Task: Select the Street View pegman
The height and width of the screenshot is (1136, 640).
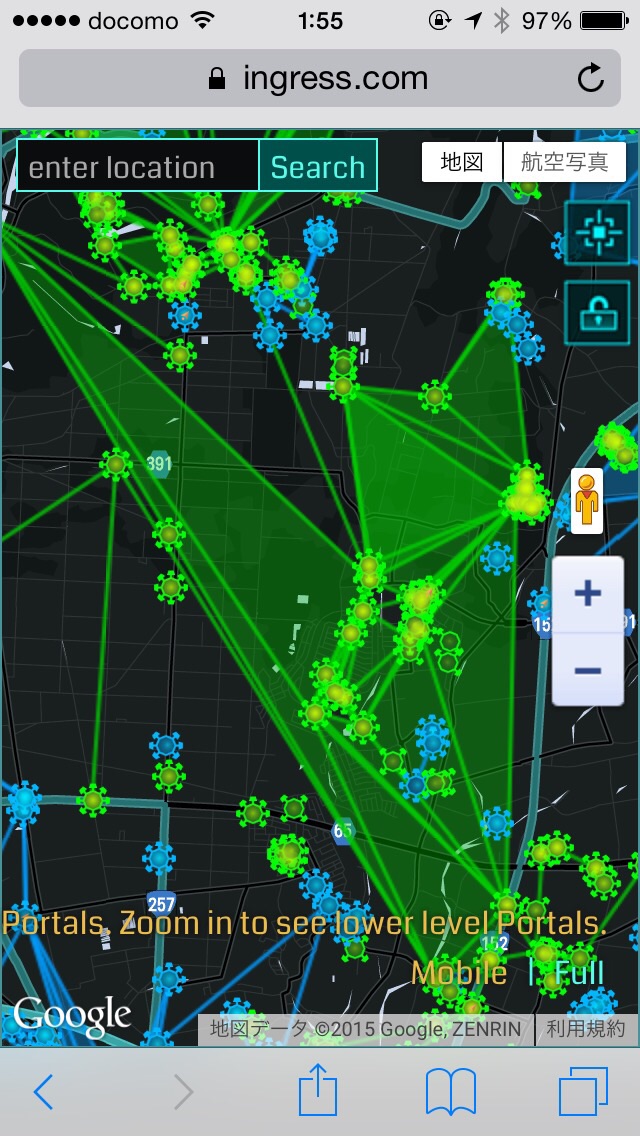Action: tap(587, 500)
